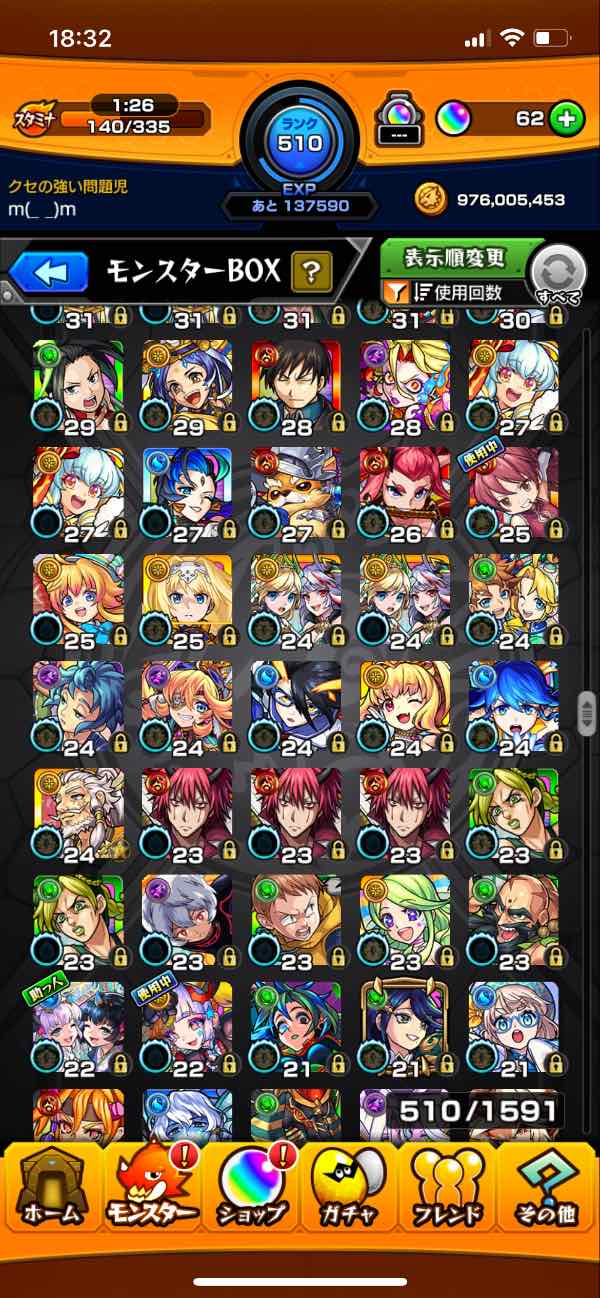Select the black-haired man monster with count 28
This screenshot has height=1298, width=600.
click(x=296, y=383)
